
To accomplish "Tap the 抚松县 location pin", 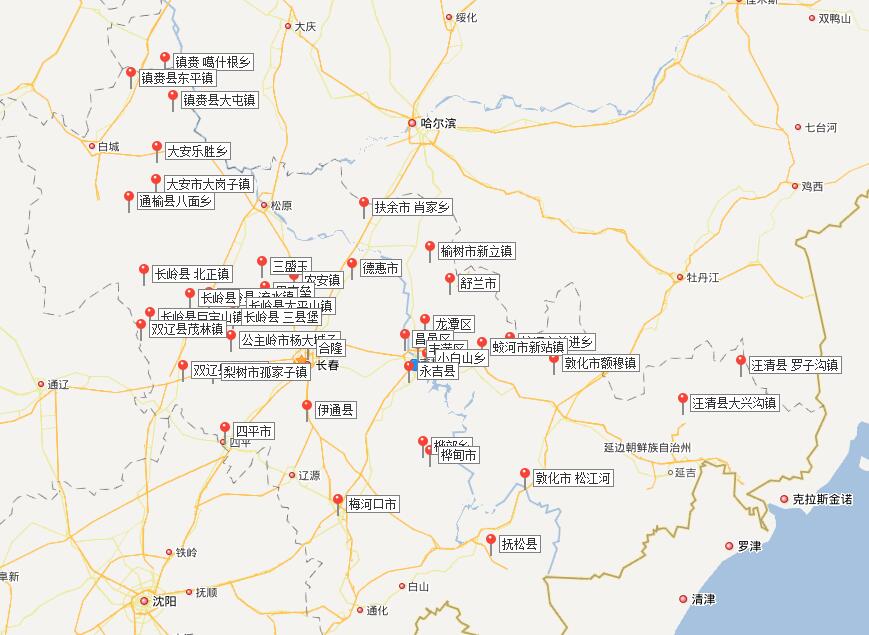I will 491,542.
